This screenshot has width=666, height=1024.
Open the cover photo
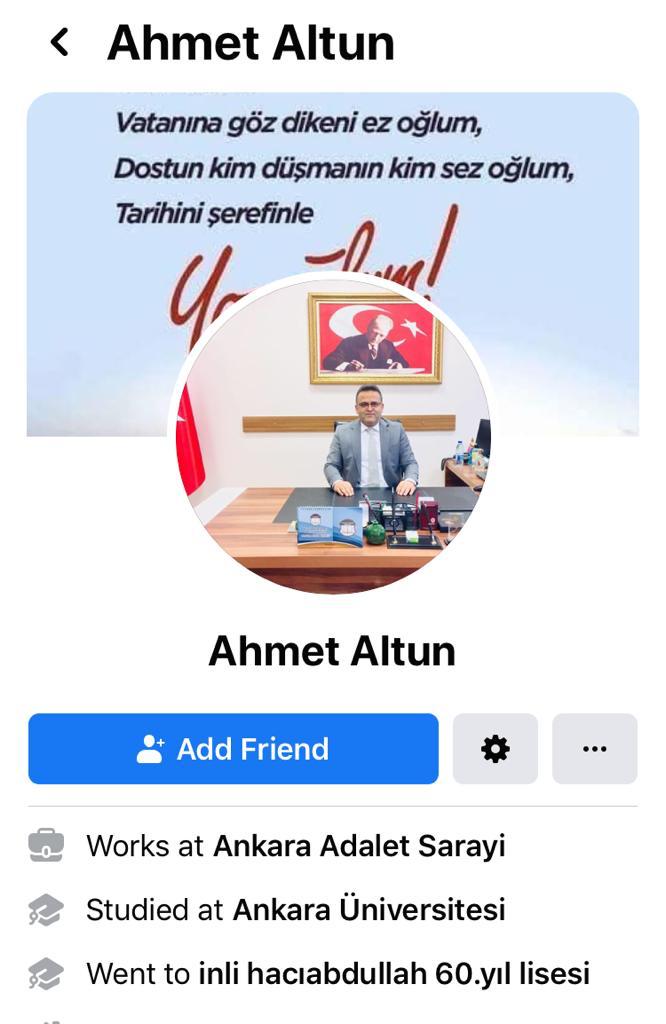tap(540, 250)
